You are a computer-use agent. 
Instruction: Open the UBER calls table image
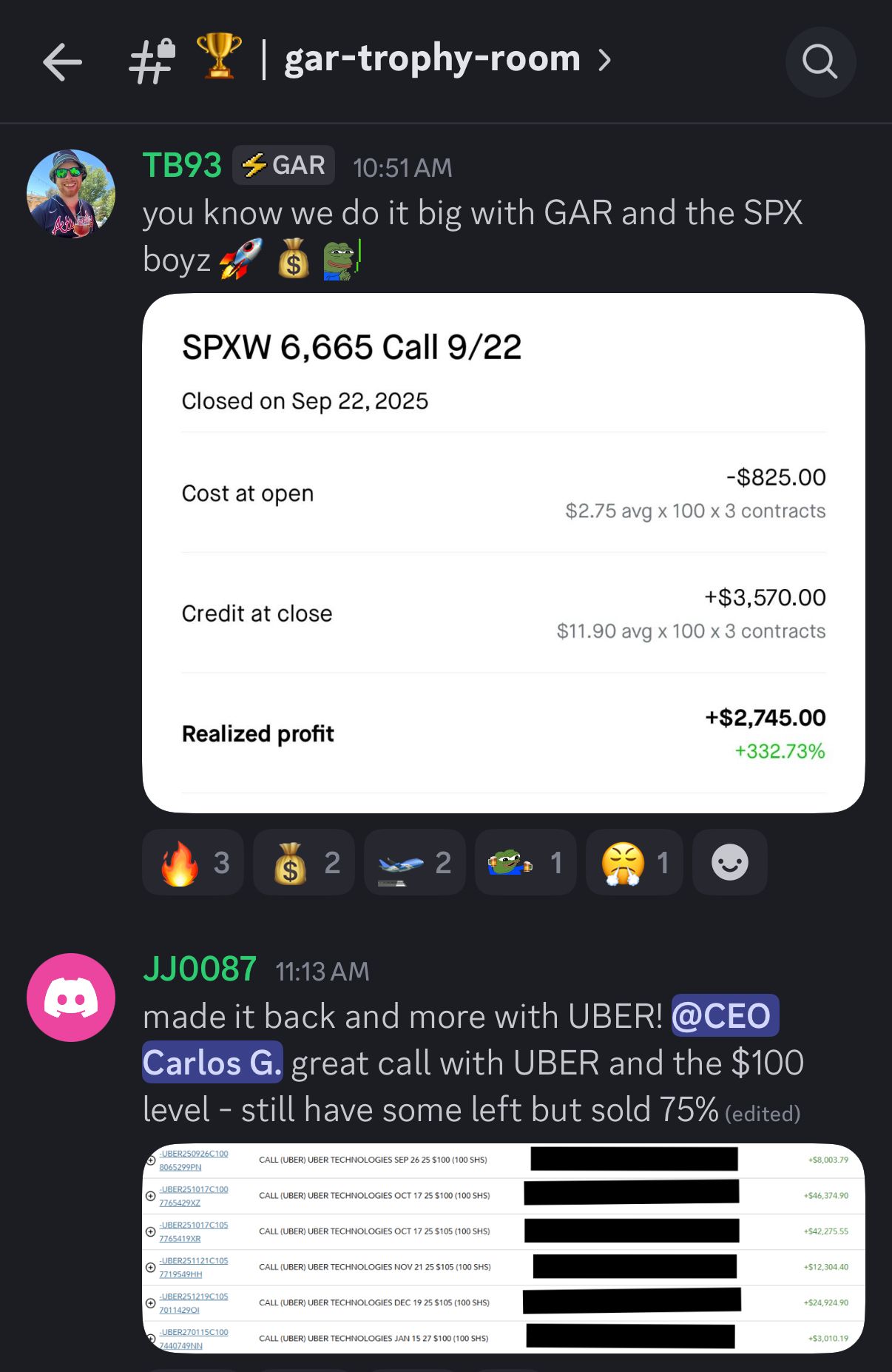[x=503, y=1248]
